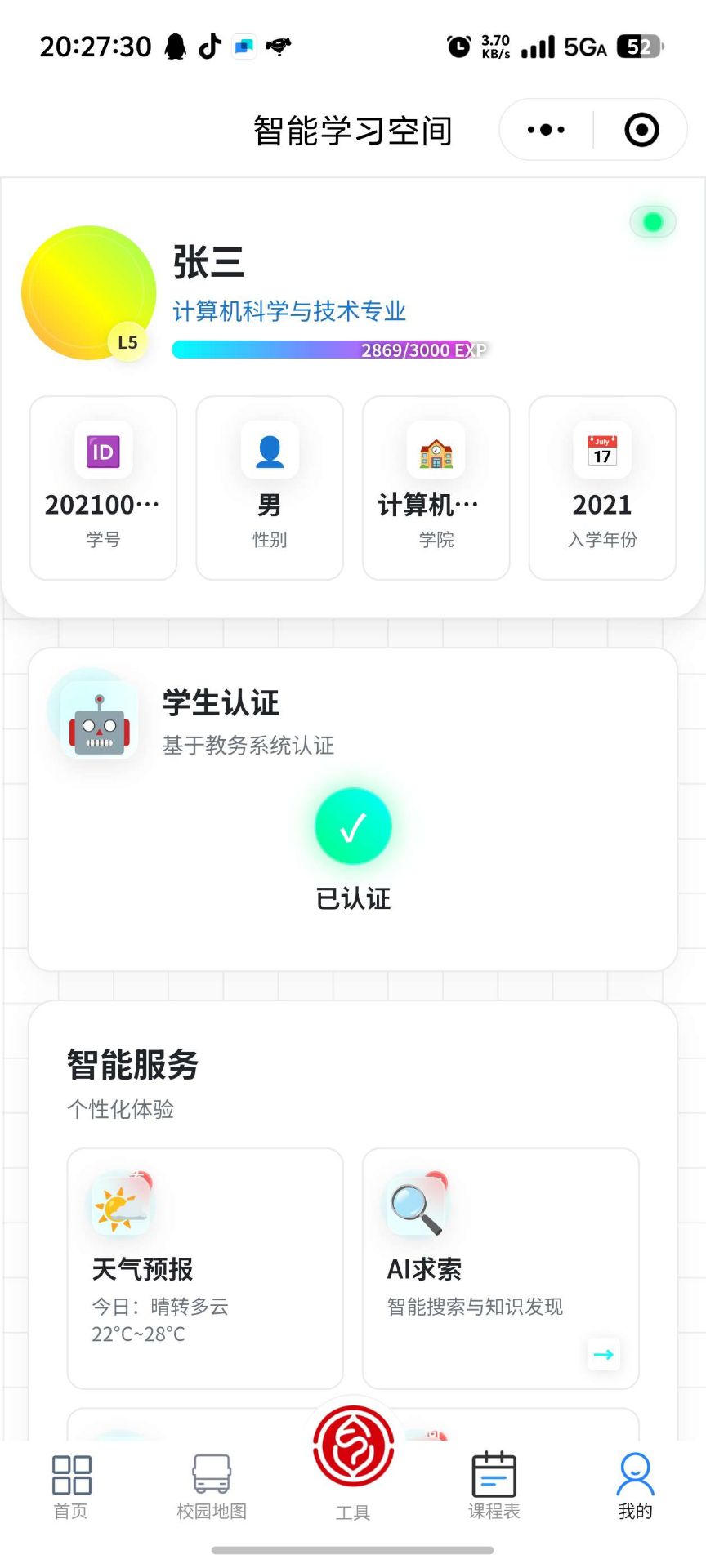Image resolution: width=706 pixels, height=1568 pixels.
Task: Tap 张三's profile avatar
Action: coord(88,293)
